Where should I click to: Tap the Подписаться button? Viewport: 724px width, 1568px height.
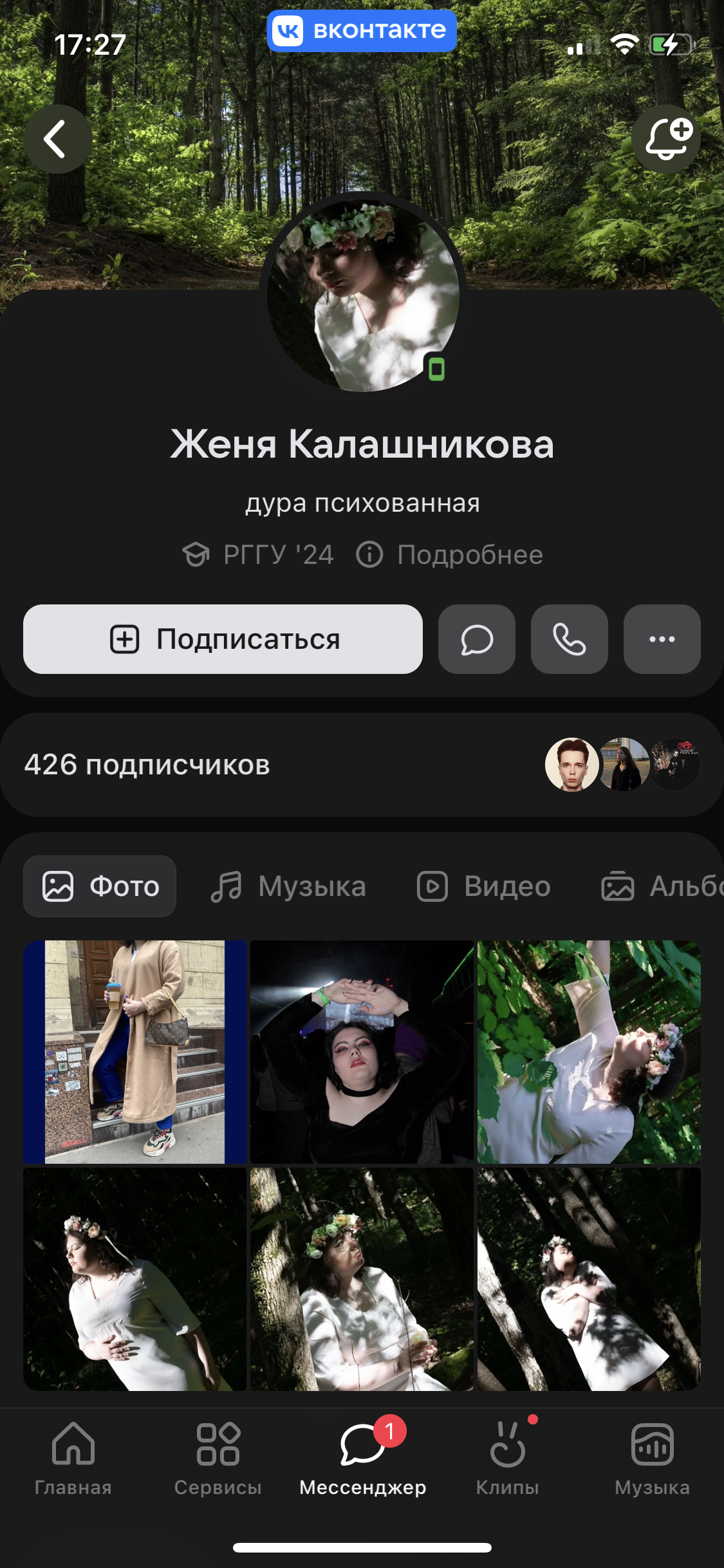point(223,639)
